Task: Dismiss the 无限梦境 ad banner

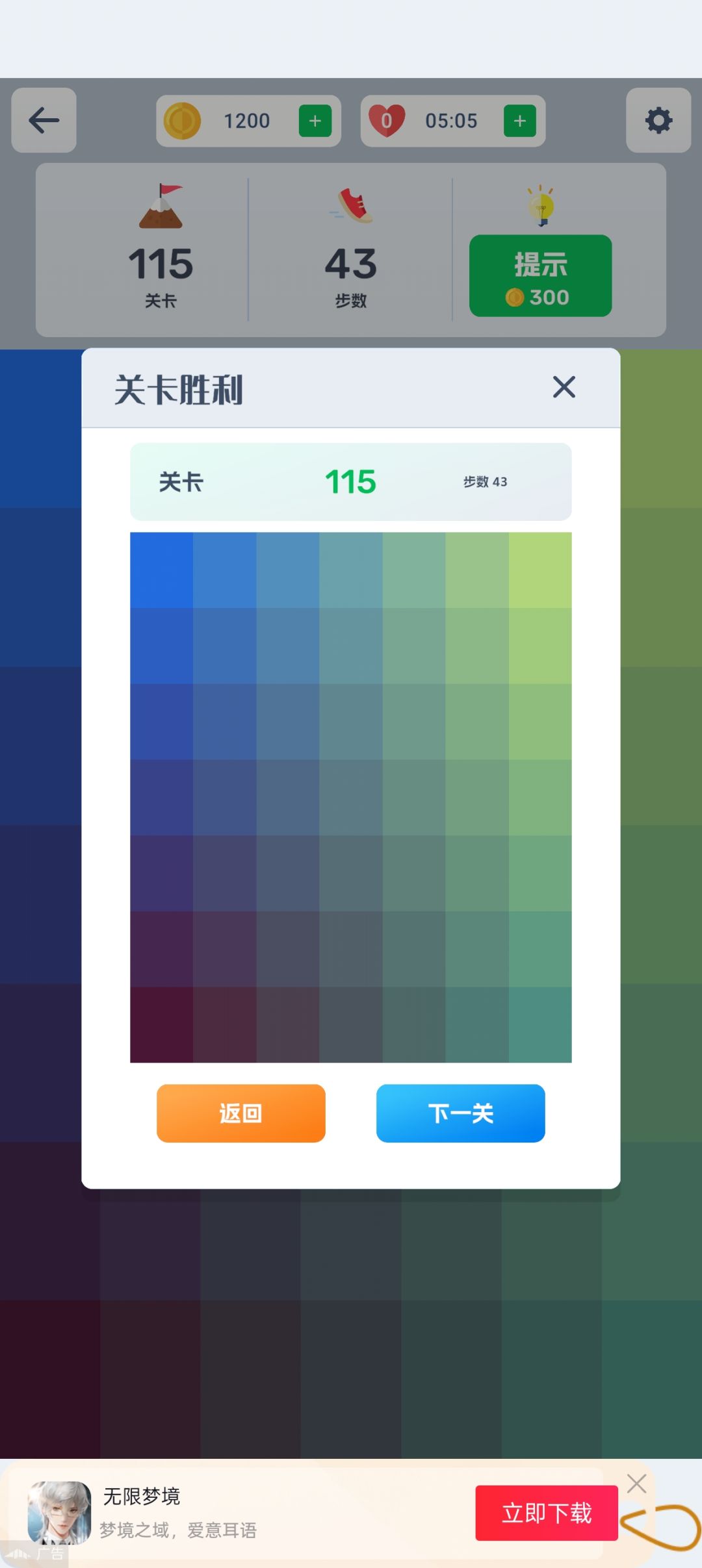Action: pos(636,1484)
